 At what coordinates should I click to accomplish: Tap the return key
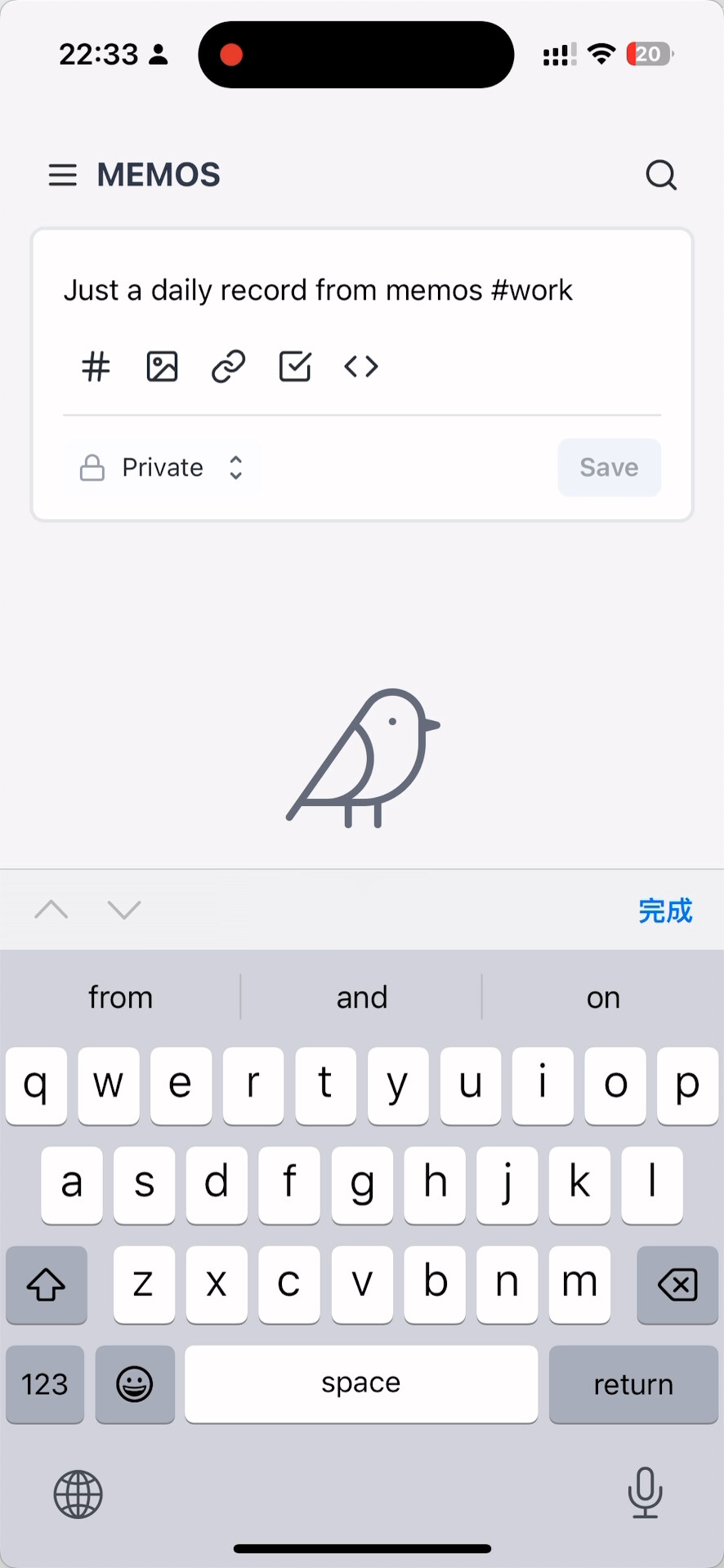pos(633,1384)
